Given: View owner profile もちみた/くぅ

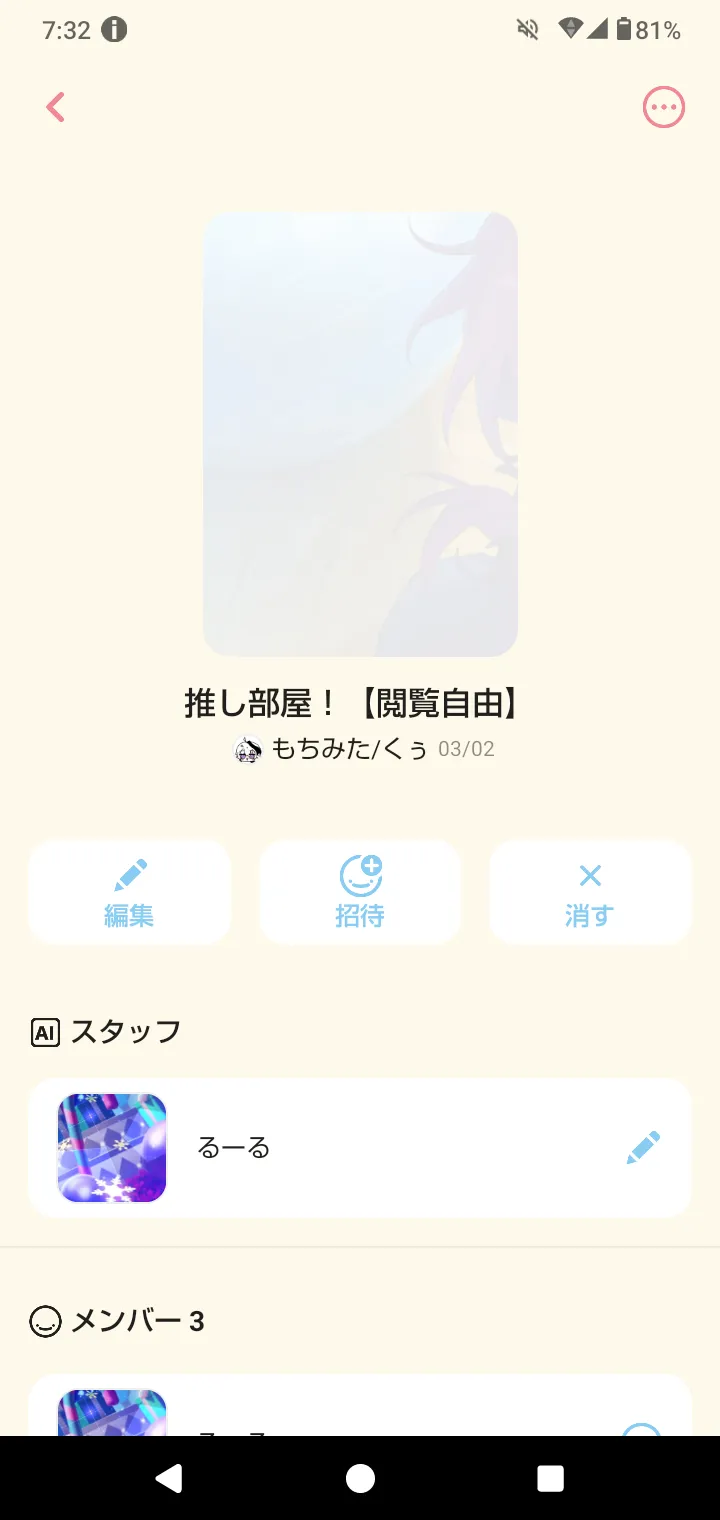Looking at the screenshot, I should 348,749.
